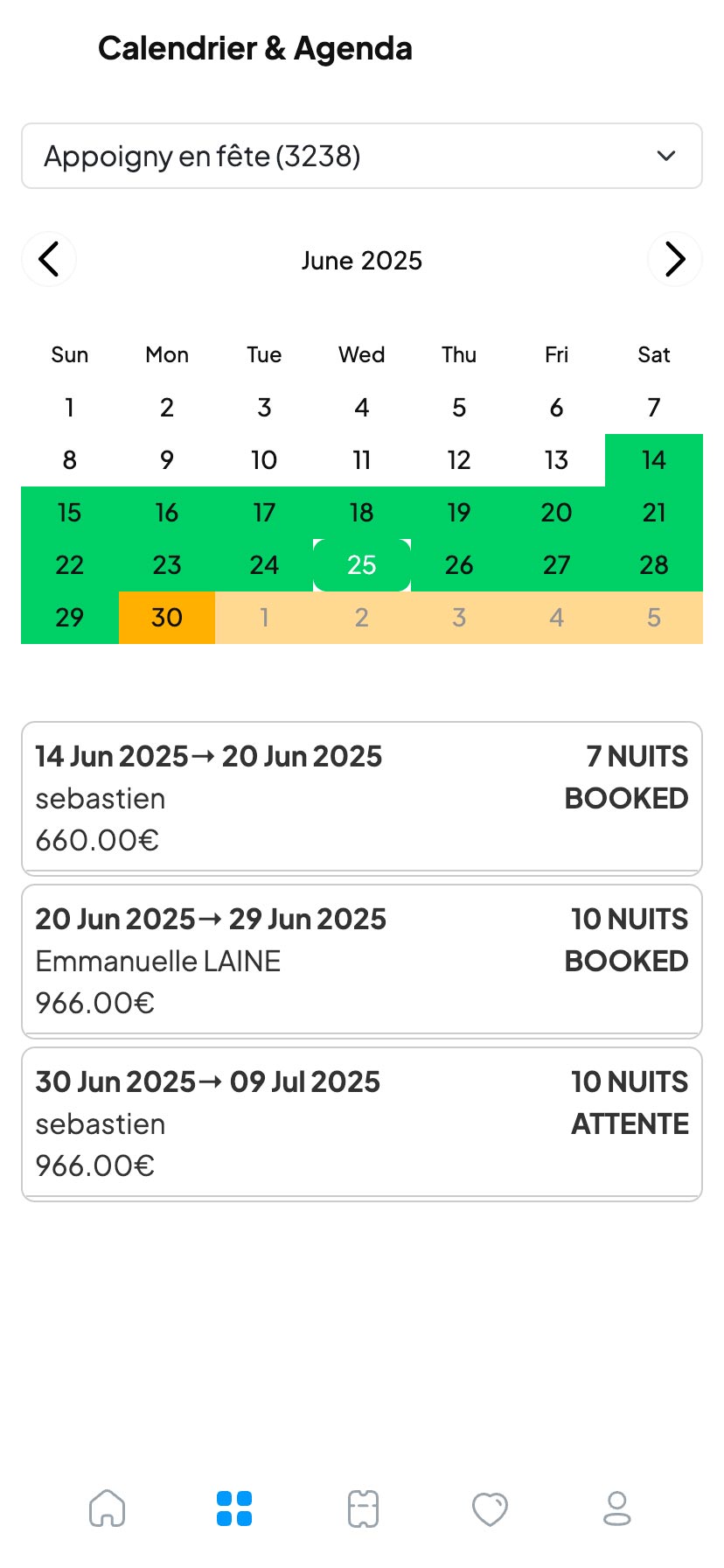724x1568 pixels.
Task: Select June 10 on the calendar
Action: coord(264,460)
